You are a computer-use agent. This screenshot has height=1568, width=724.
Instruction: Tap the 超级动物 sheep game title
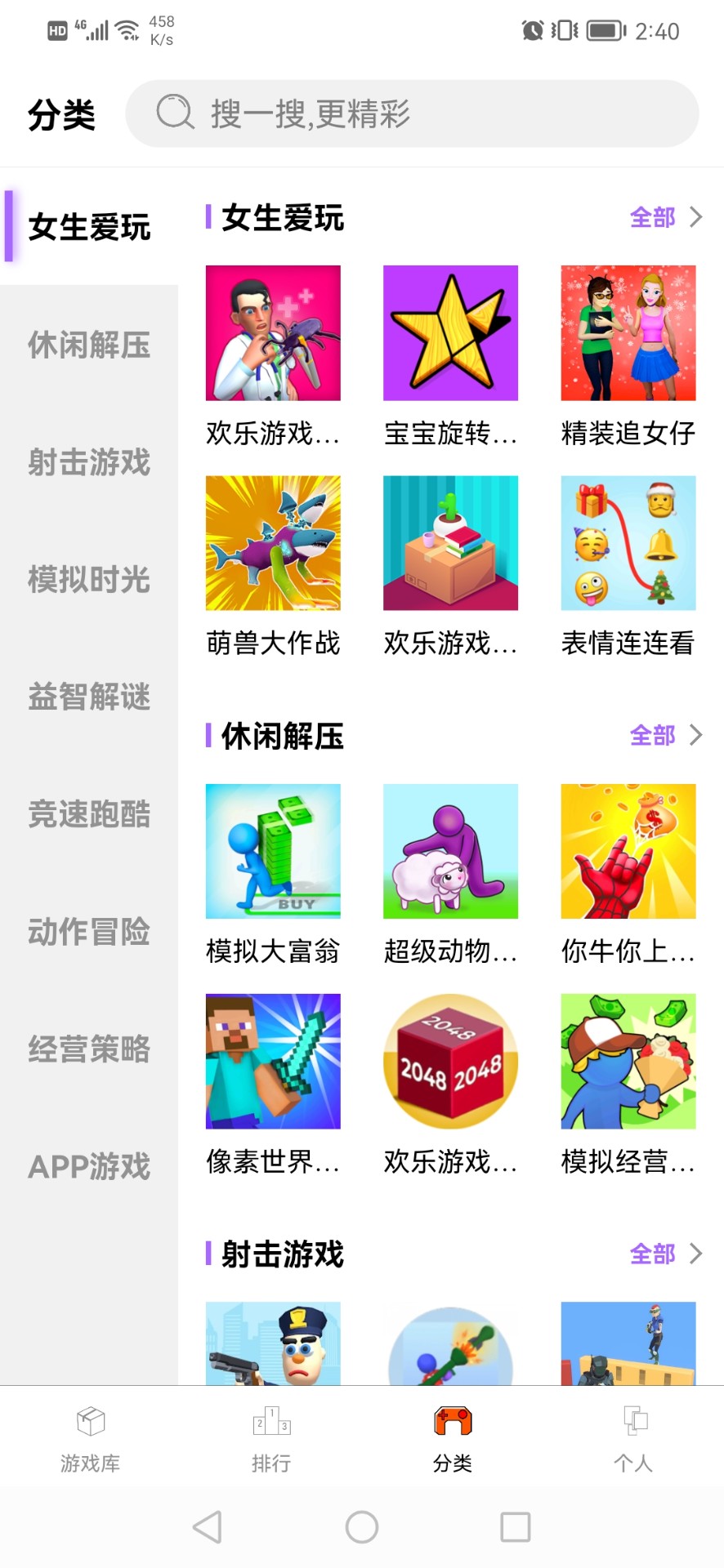pyautogui.click(x=450, y=951)
